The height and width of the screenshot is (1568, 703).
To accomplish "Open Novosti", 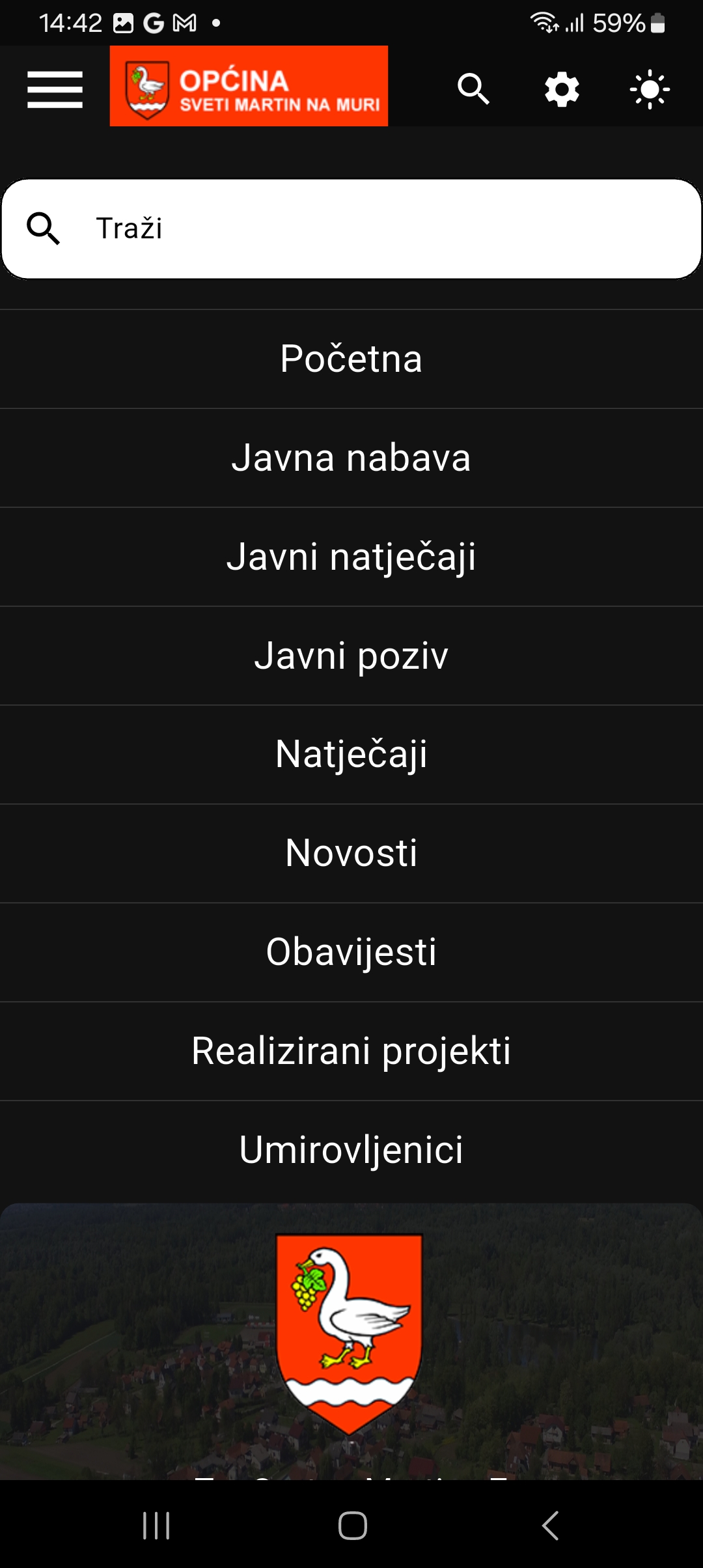I will click(351, 853).
